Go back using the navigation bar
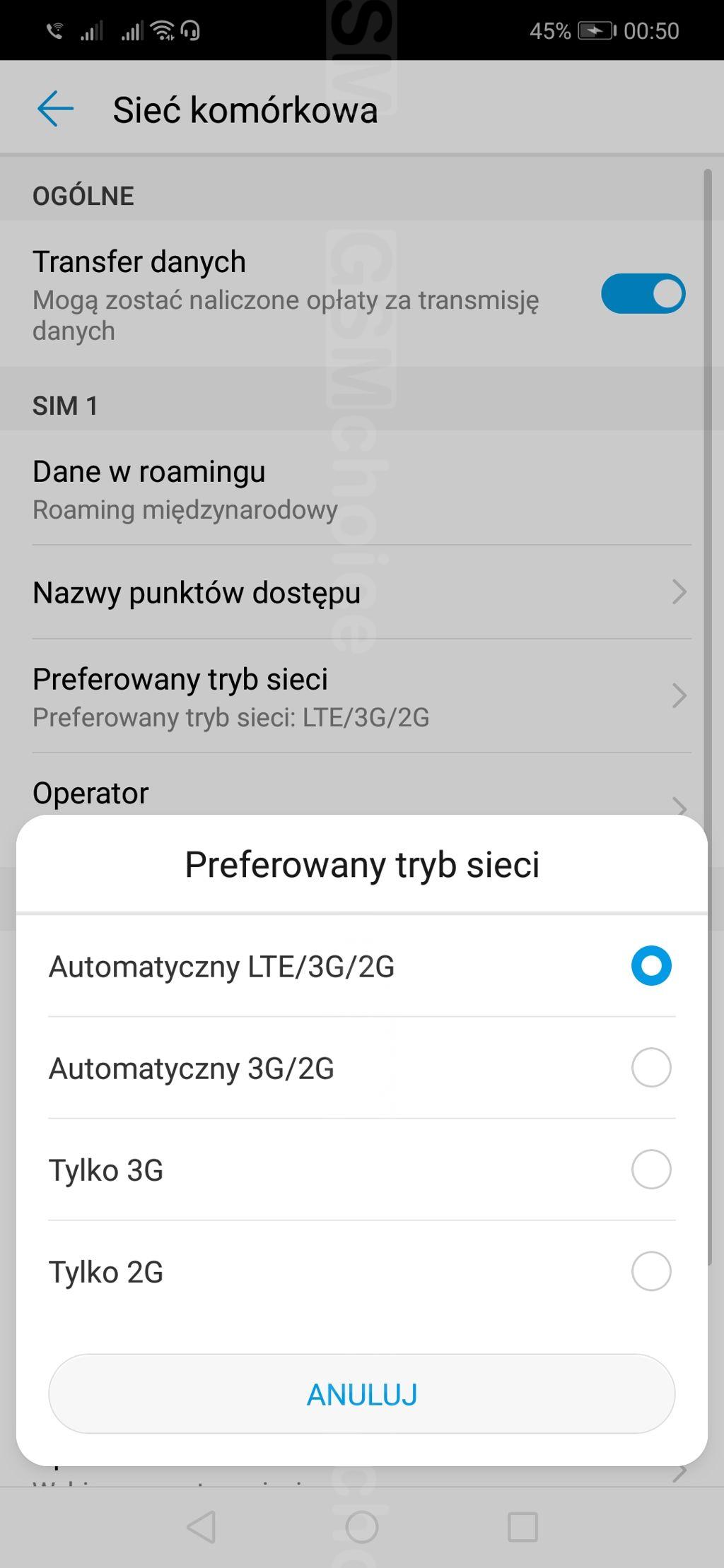724x1568 pixels. tap(202, 1528)
